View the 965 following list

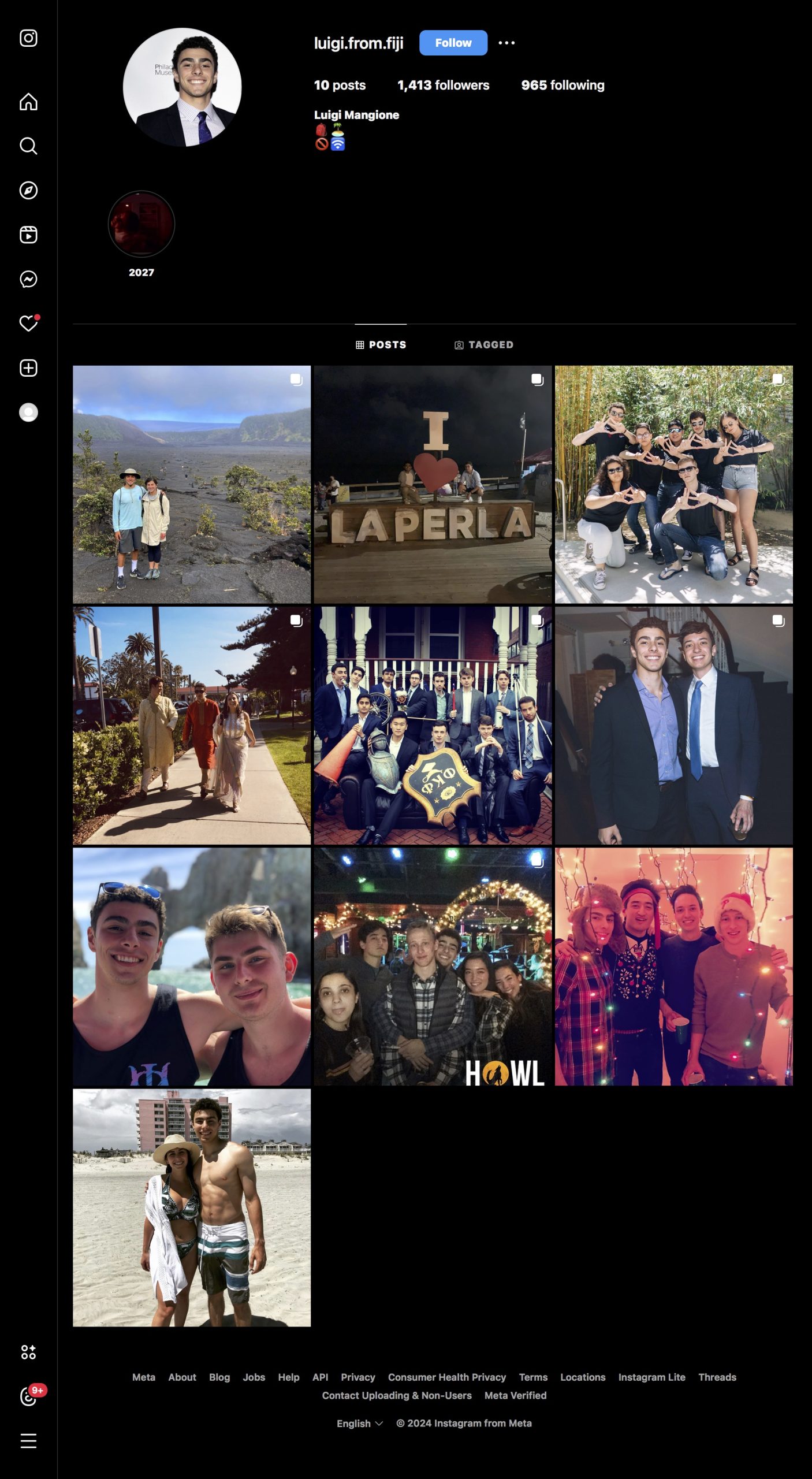tap(563, 85)
